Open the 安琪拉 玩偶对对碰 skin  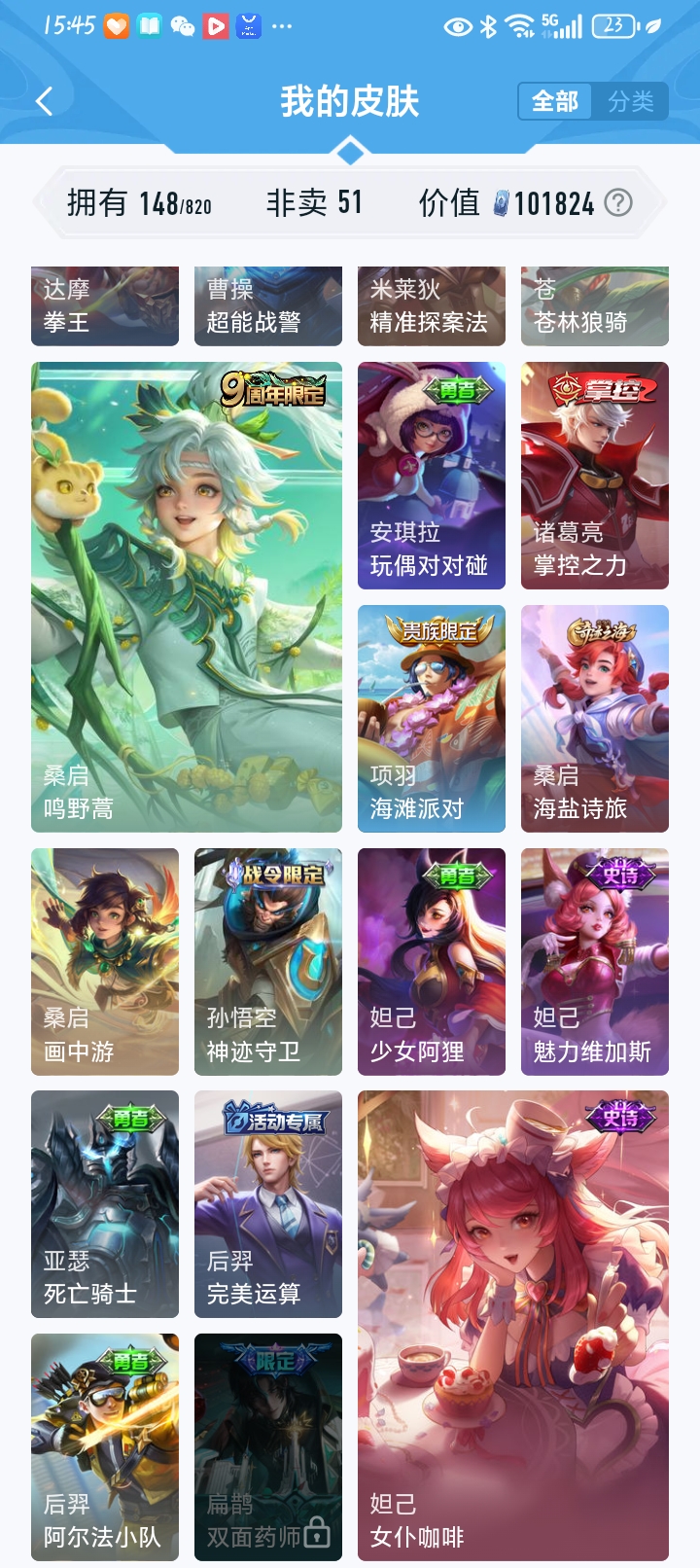pos(432,476)
